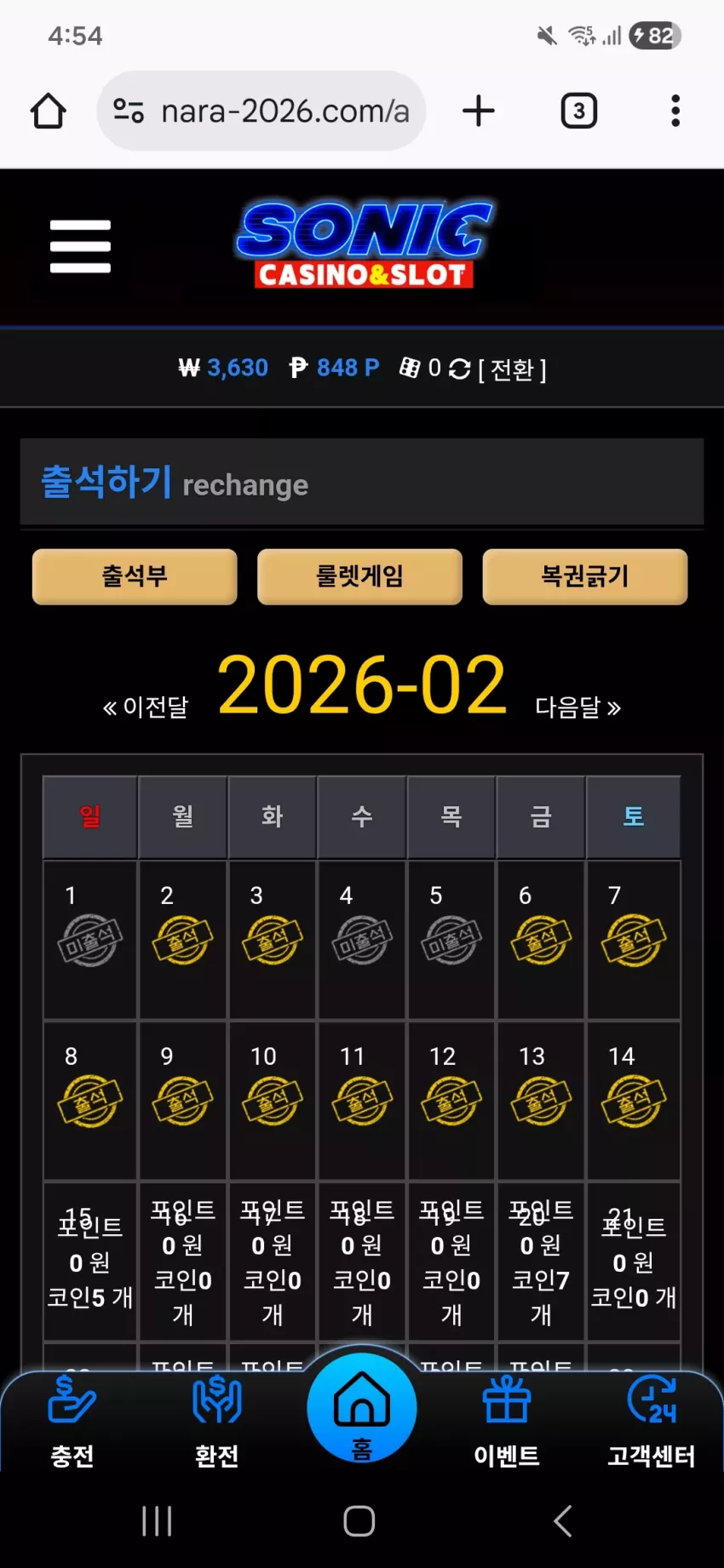Refresh the balance with the reload icon
This screenshot has width=724, height=1568.
(x=459, y=369)
